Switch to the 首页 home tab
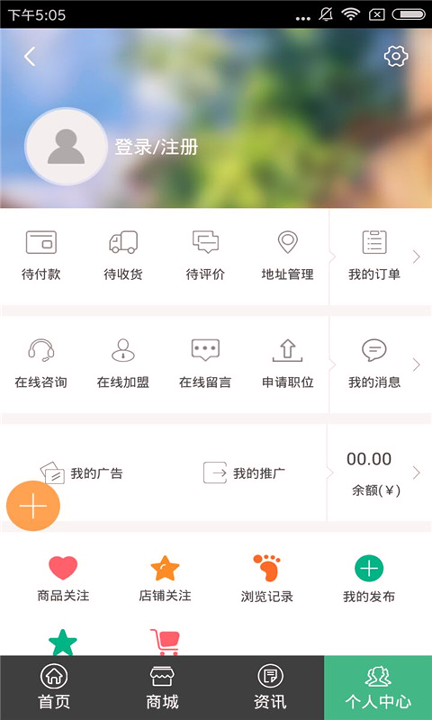 [x=54, y=687]
